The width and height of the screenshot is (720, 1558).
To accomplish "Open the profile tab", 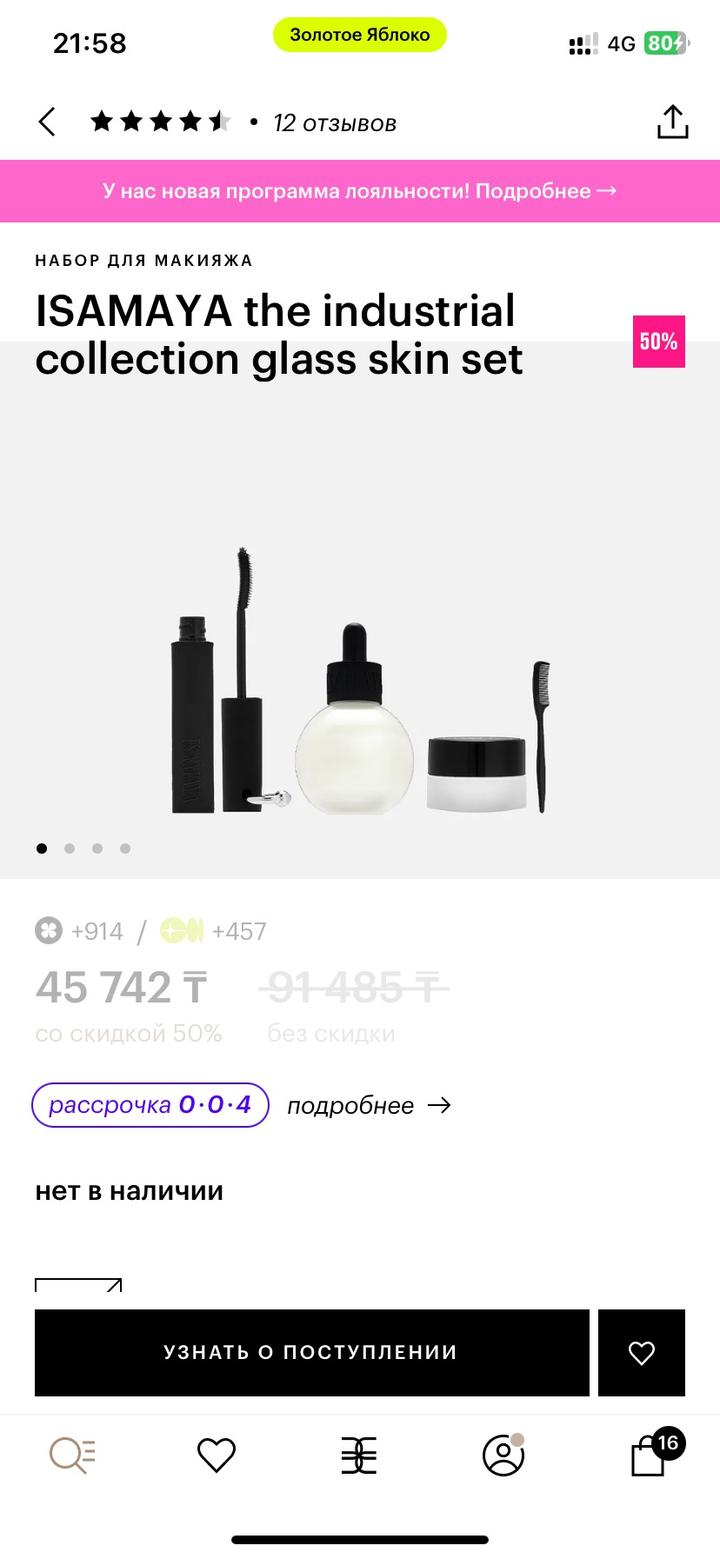I will point(503,1455).
